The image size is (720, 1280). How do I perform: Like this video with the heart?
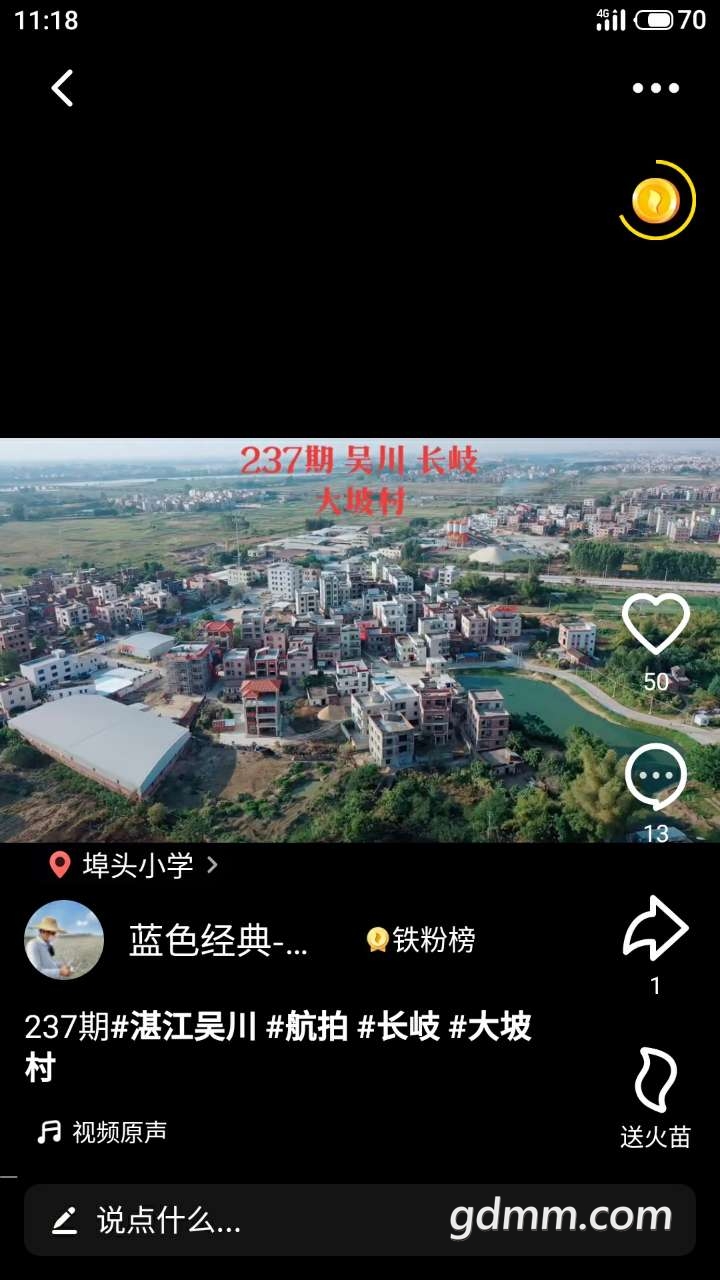[656, 625]
